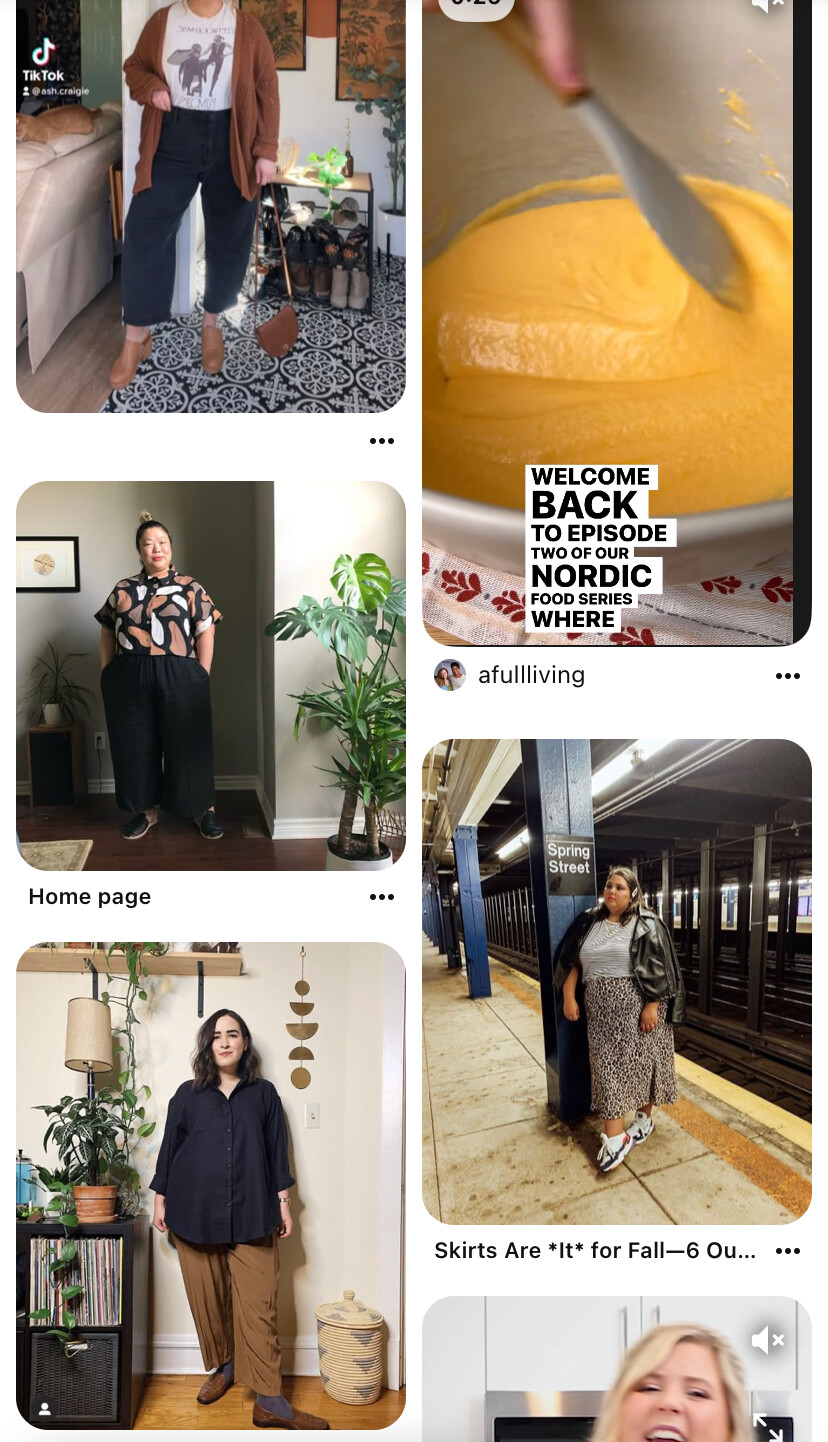The width and height of the screenshot is (828, 1442).
Task: Open the pin with woman in black shirt
Action: coord(211,1186)
